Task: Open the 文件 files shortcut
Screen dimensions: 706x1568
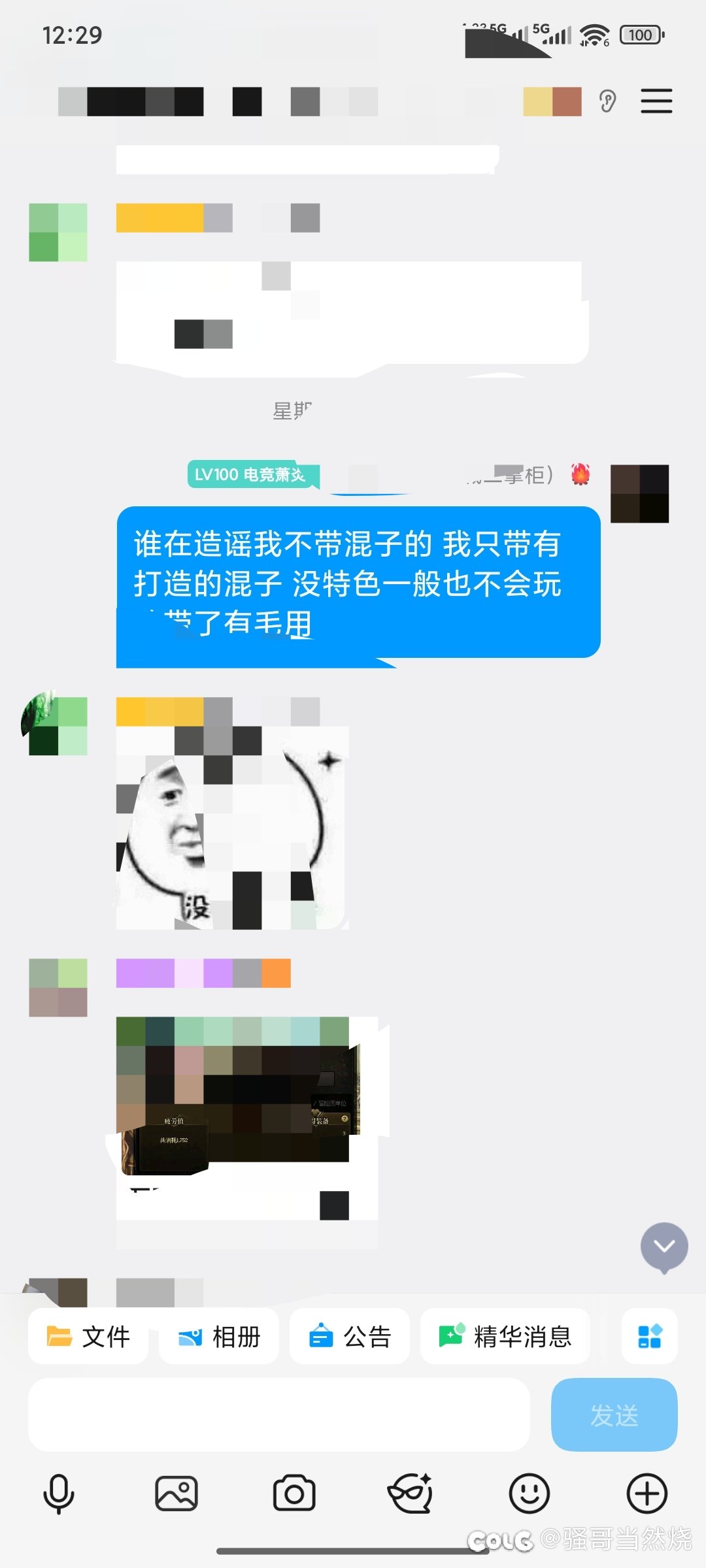Action: click(x=88, y=1337)
